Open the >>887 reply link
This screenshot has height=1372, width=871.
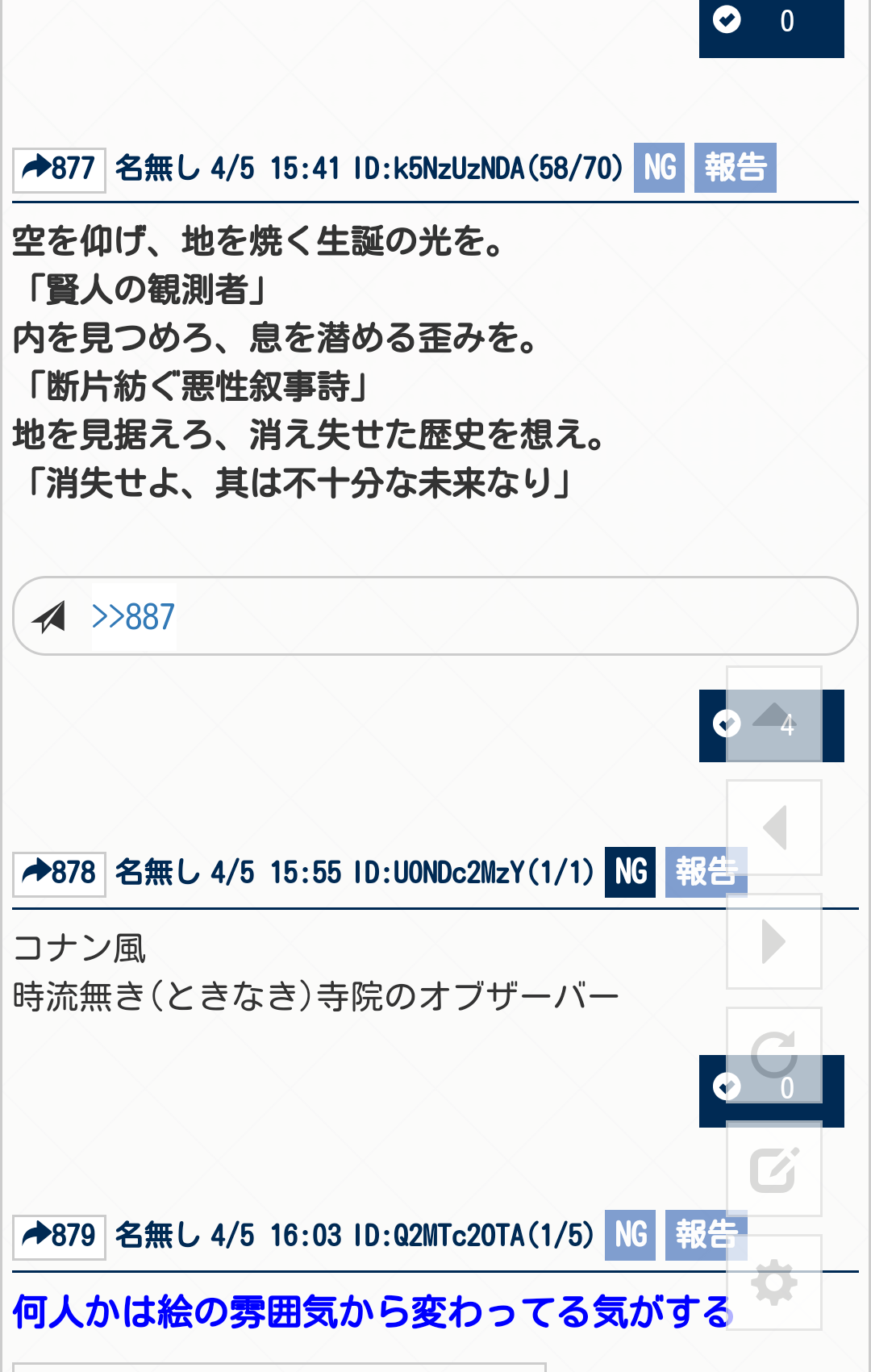coord(133,617)
